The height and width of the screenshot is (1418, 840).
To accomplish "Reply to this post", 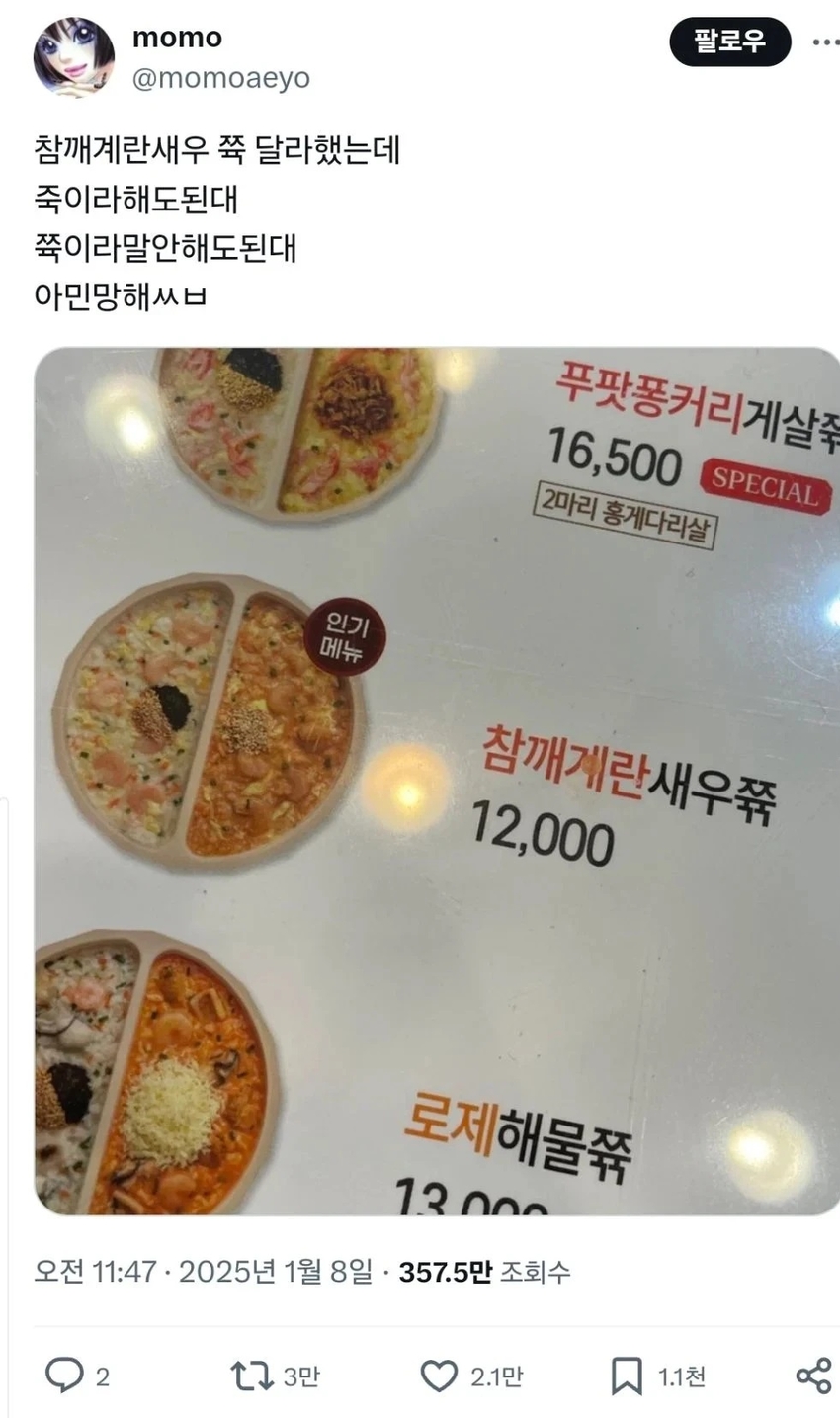I will [x=65, y=1376].
